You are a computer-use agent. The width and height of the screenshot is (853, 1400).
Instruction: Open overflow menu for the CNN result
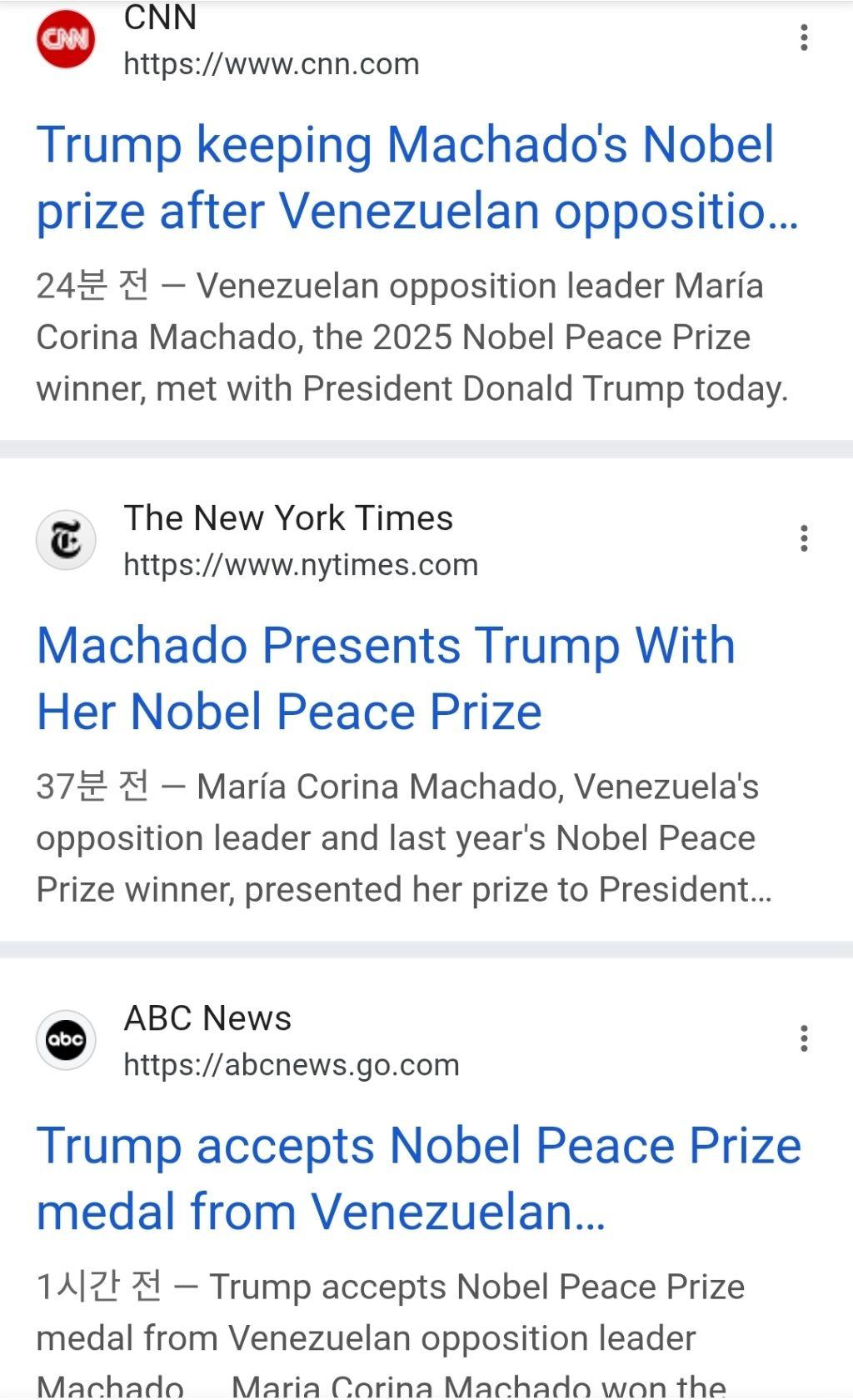804,37
